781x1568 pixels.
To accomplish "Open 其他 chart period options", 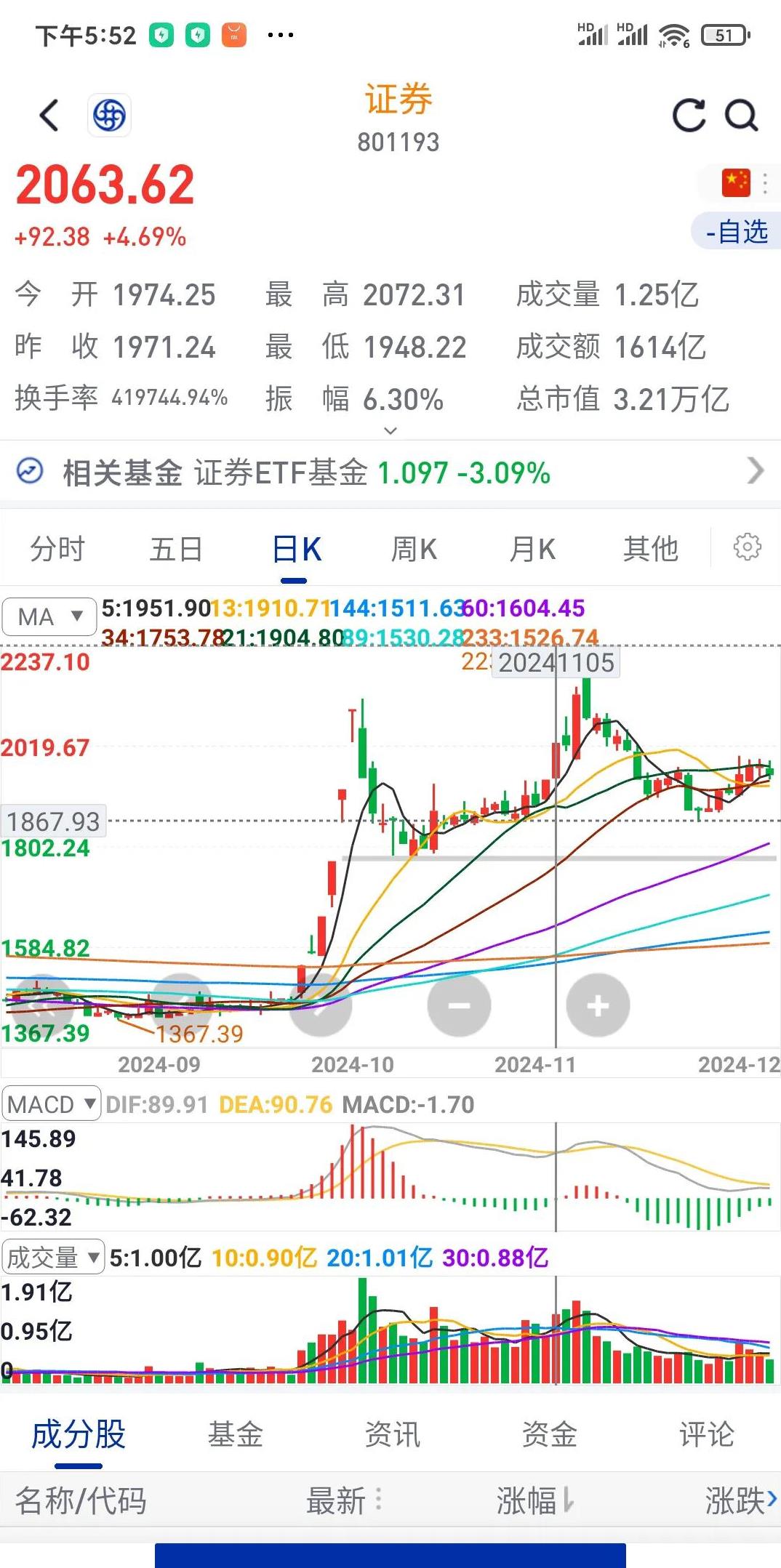I will (650, 549).
